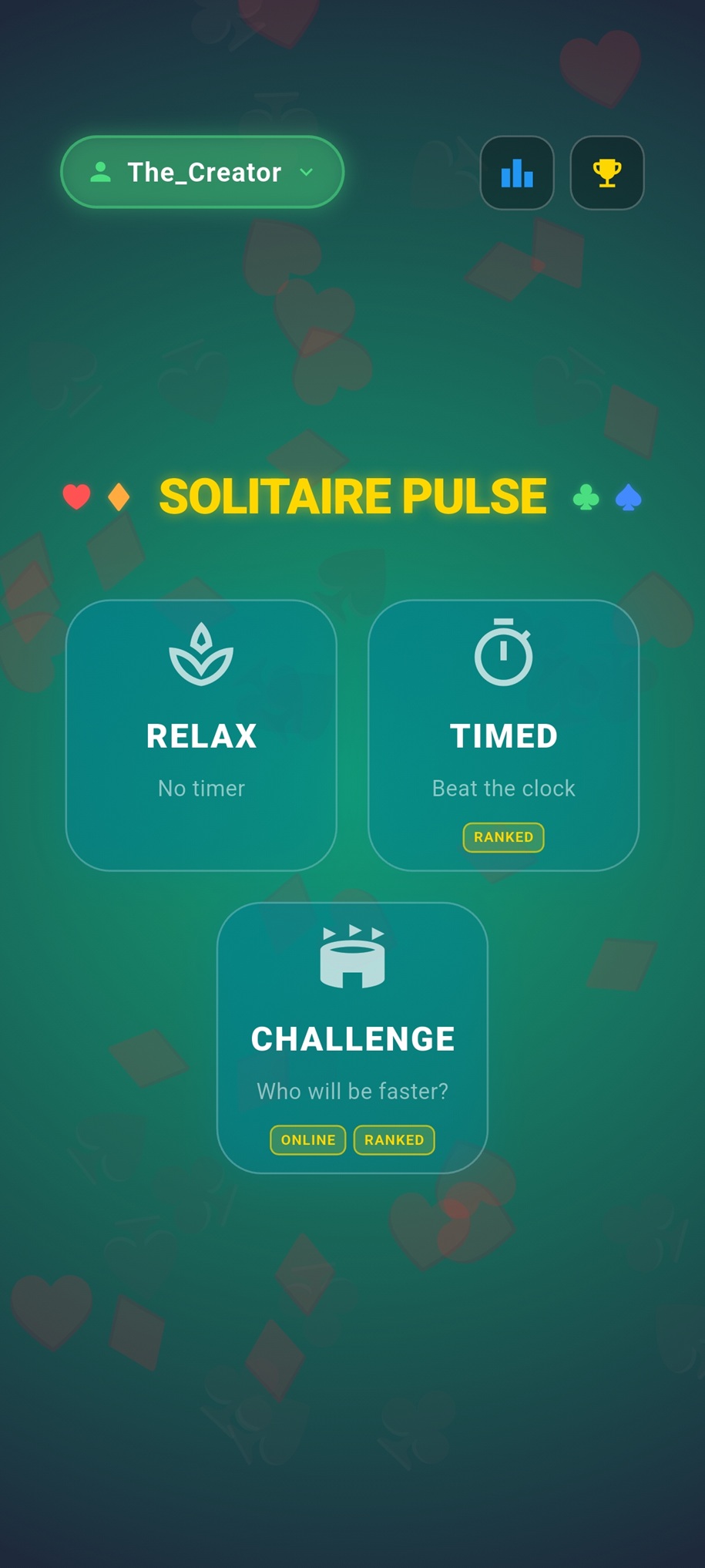
Task: Open the trophy leaderboard icon
Action: [607, 173]
